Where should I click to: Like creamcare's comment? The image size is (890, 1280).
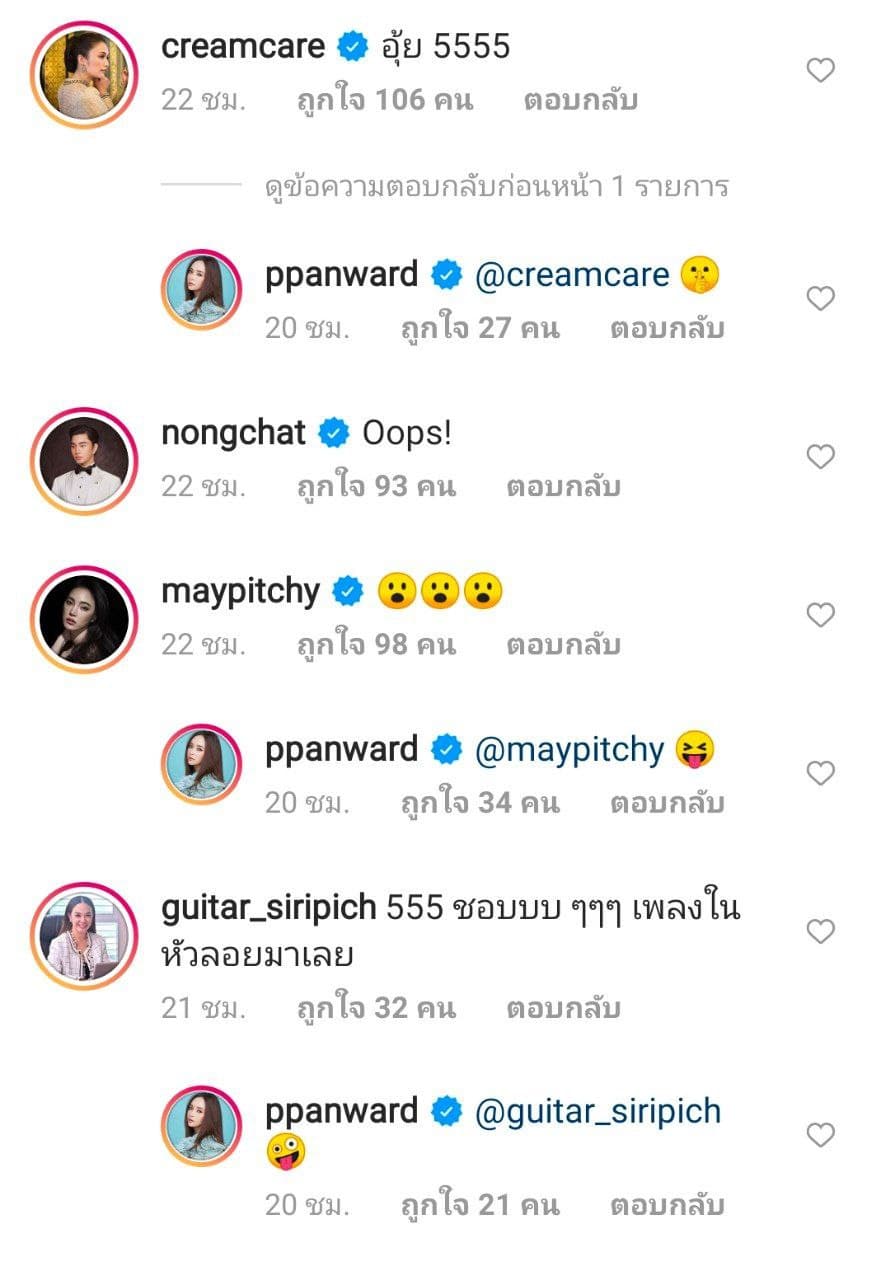(820, 70)
